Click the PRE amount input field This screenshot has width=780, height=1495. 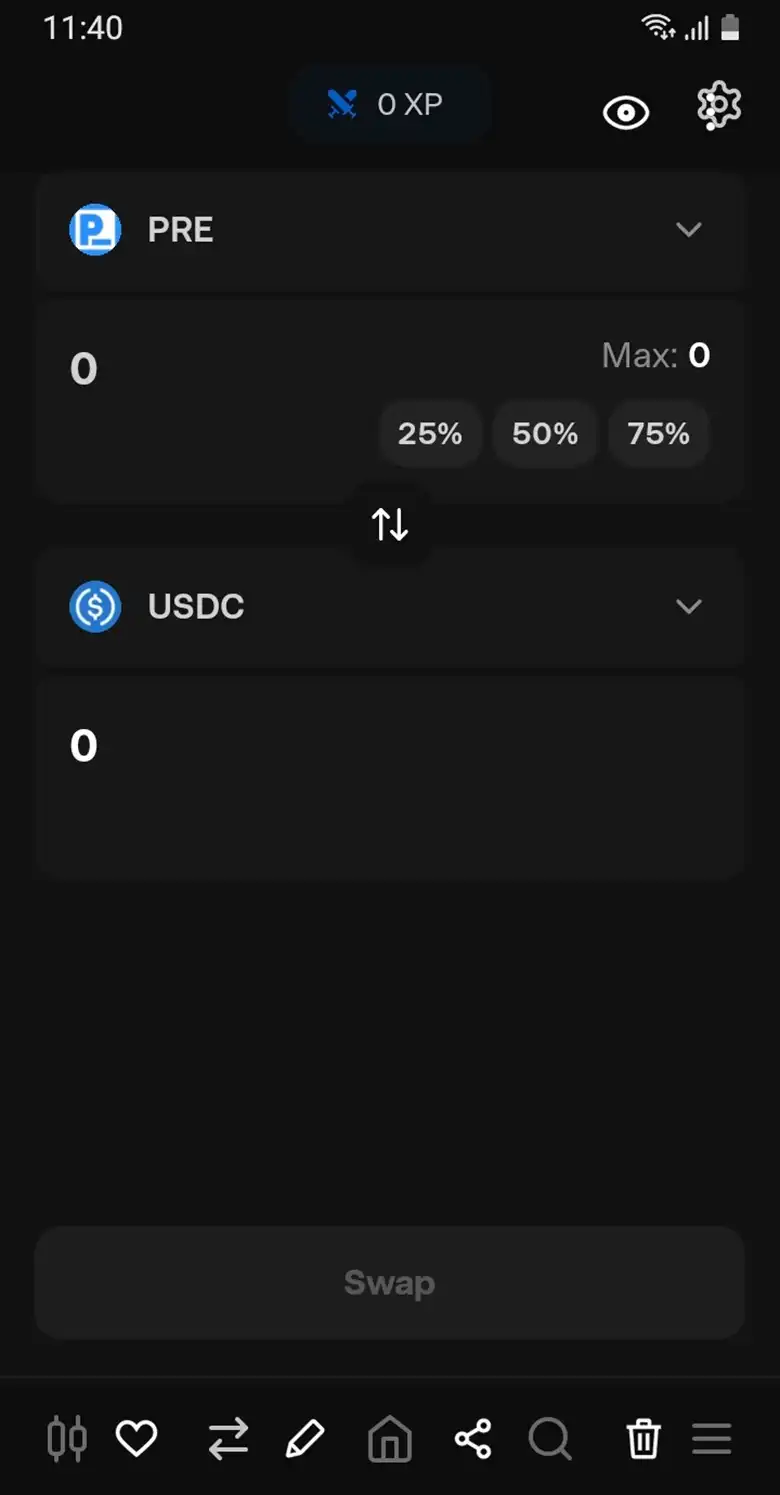click(x=200, y=370)
